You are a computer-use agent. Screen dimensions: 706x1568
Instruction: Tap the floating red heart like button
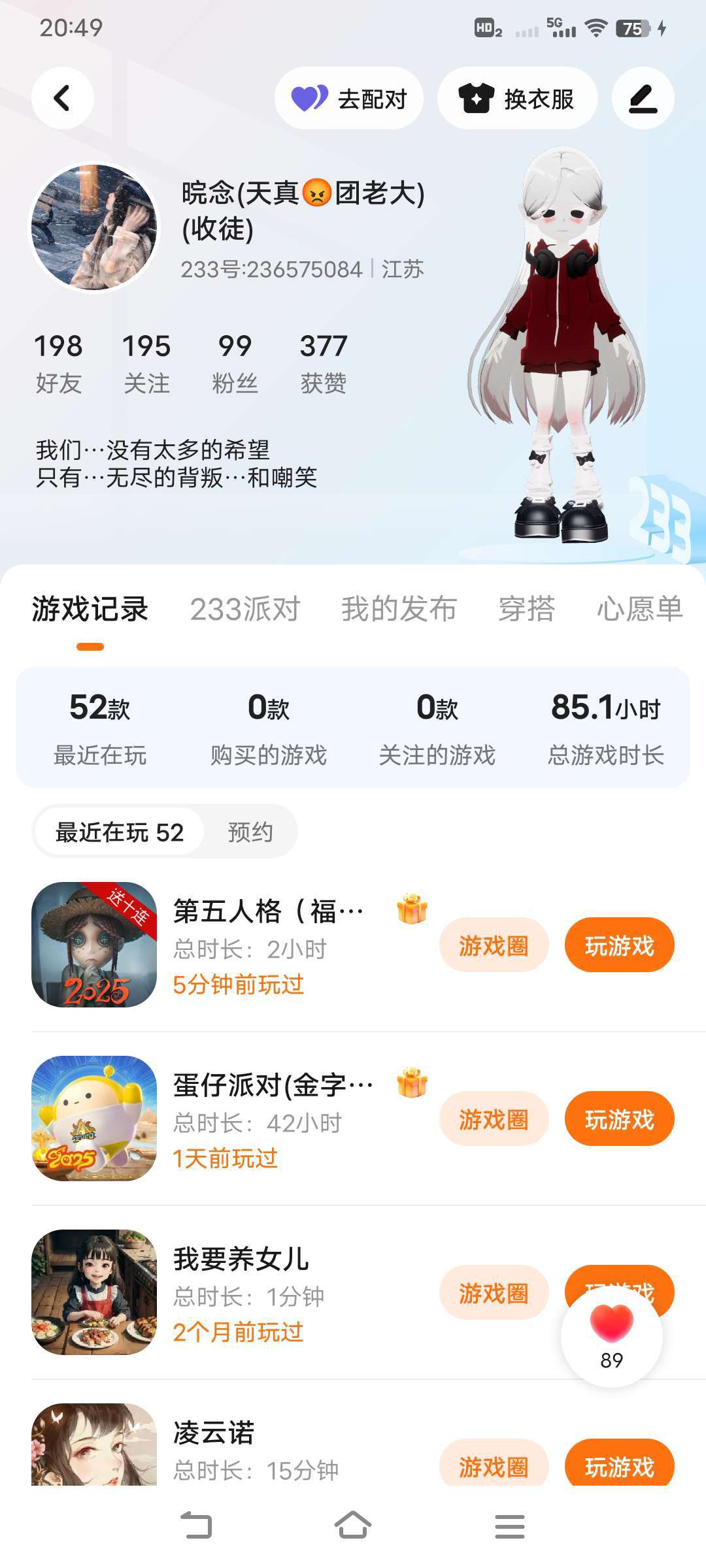coord(611,1337)
